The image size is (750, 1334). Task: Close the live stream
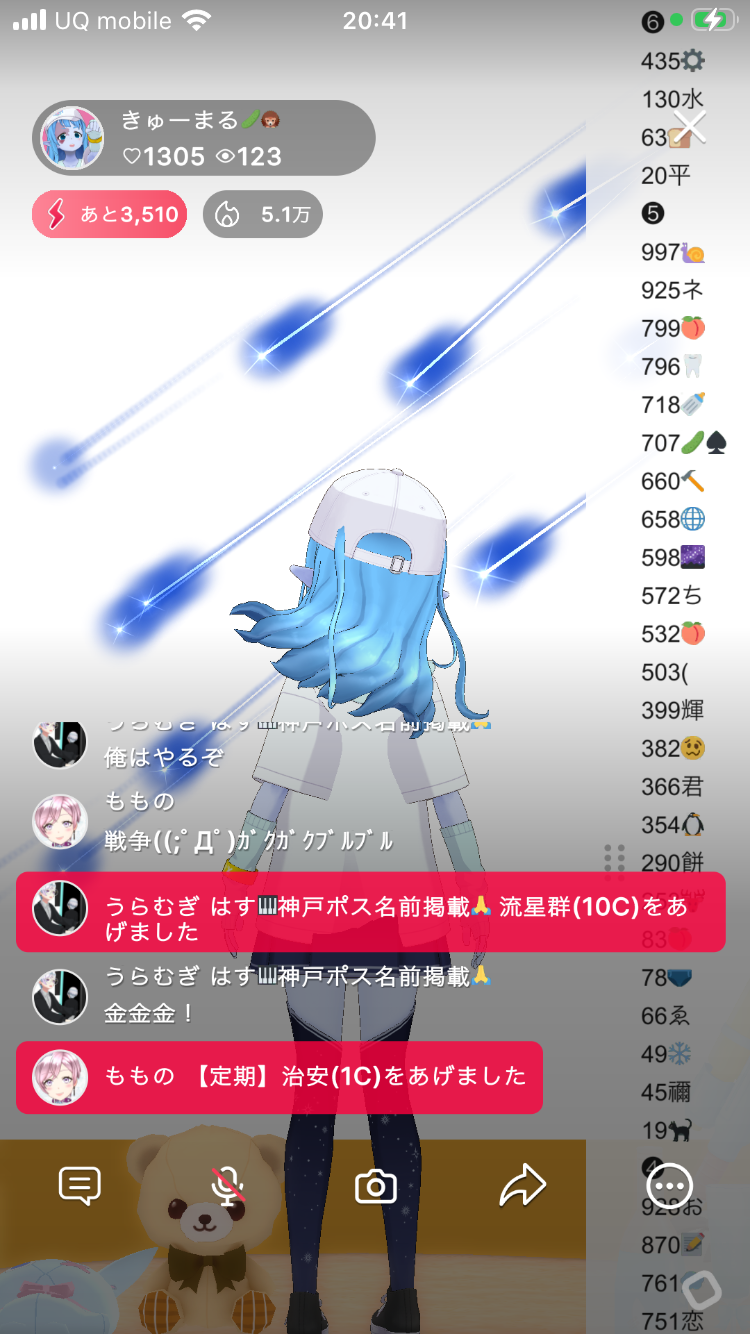point(690,127)
